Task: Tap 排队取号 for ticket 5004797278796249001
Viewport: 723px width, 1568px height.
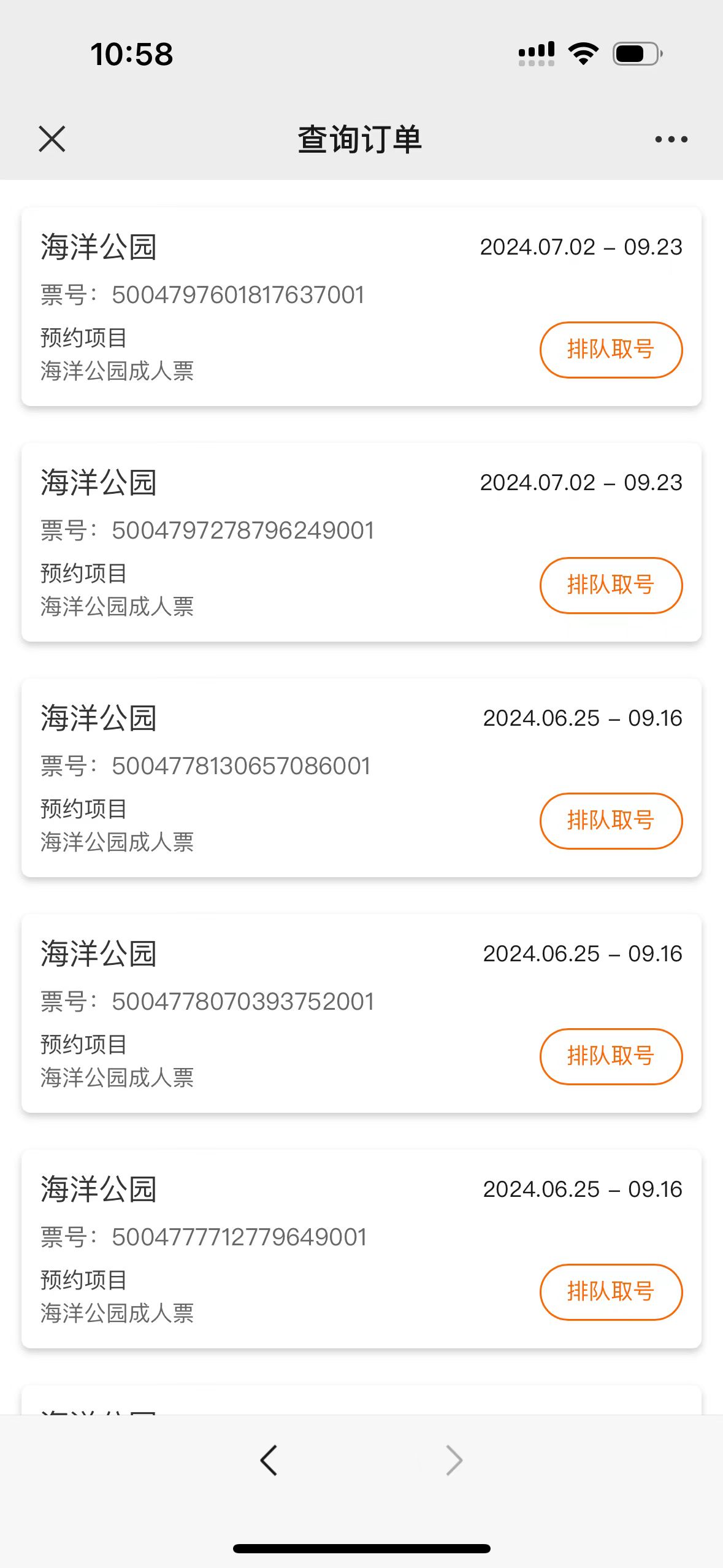Action: (611, 585)
